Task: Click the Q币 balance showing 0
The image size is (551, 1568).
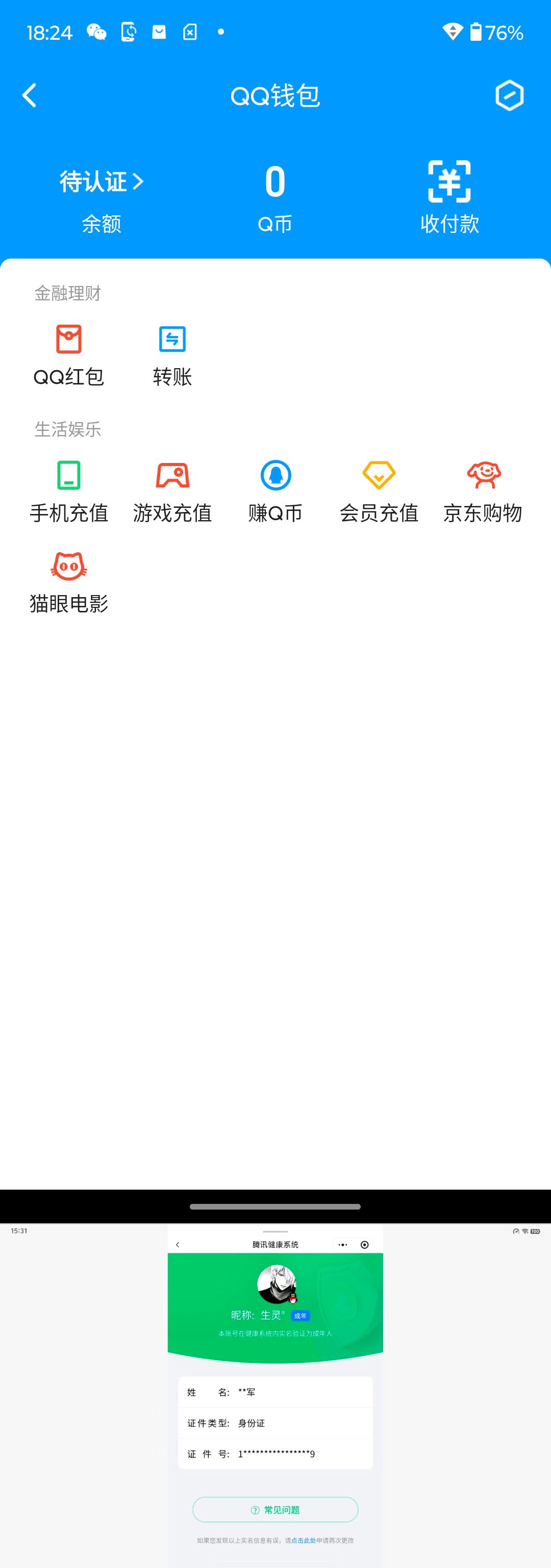Action: click(x=275, y=180)
